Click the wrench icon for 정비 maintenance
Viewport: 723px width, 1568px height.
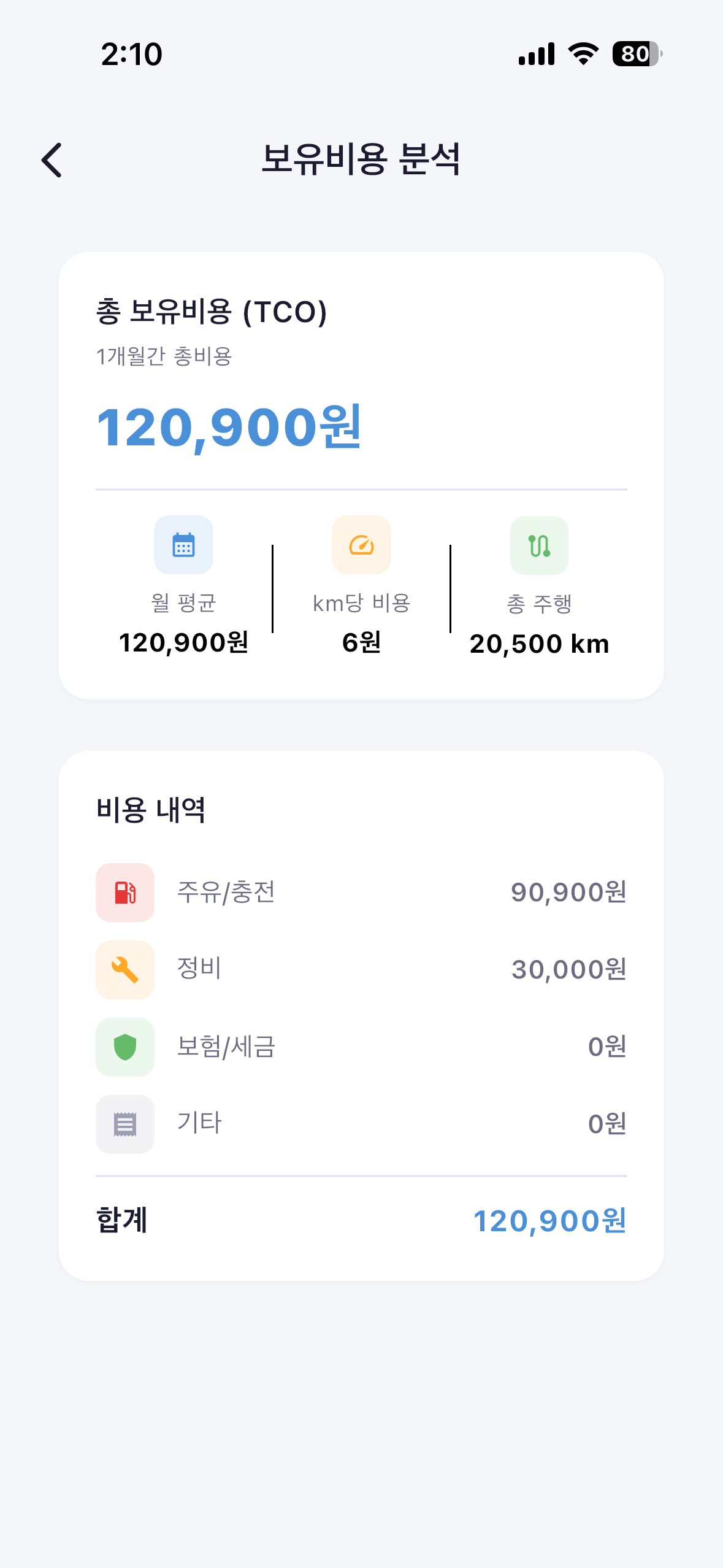(x=124, y=969)
